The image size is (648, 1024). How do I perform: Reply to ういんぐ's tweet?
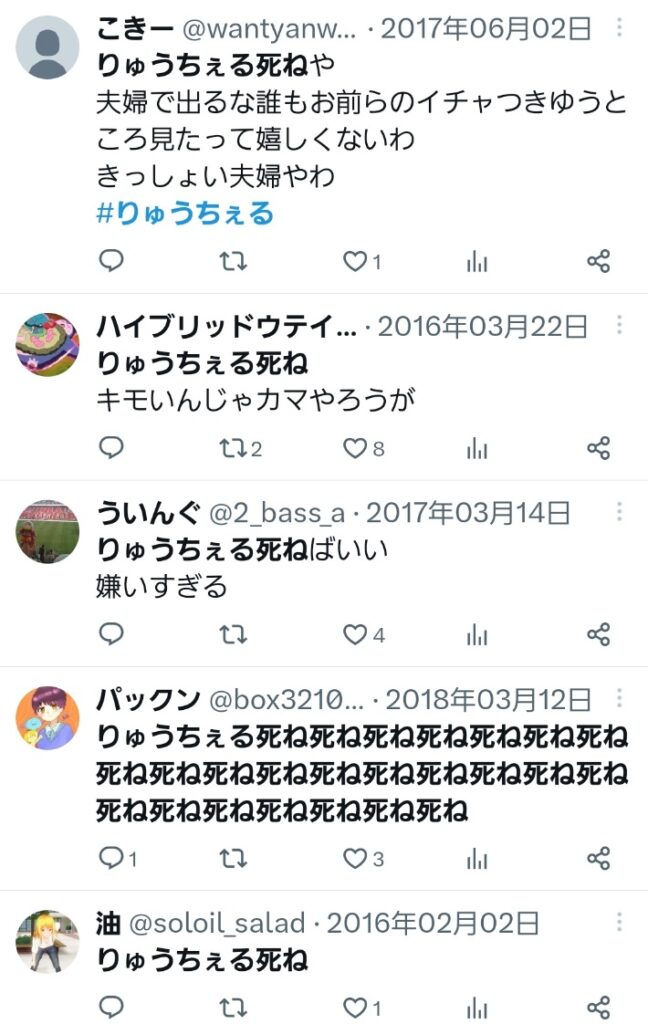(x=111, y=634)
